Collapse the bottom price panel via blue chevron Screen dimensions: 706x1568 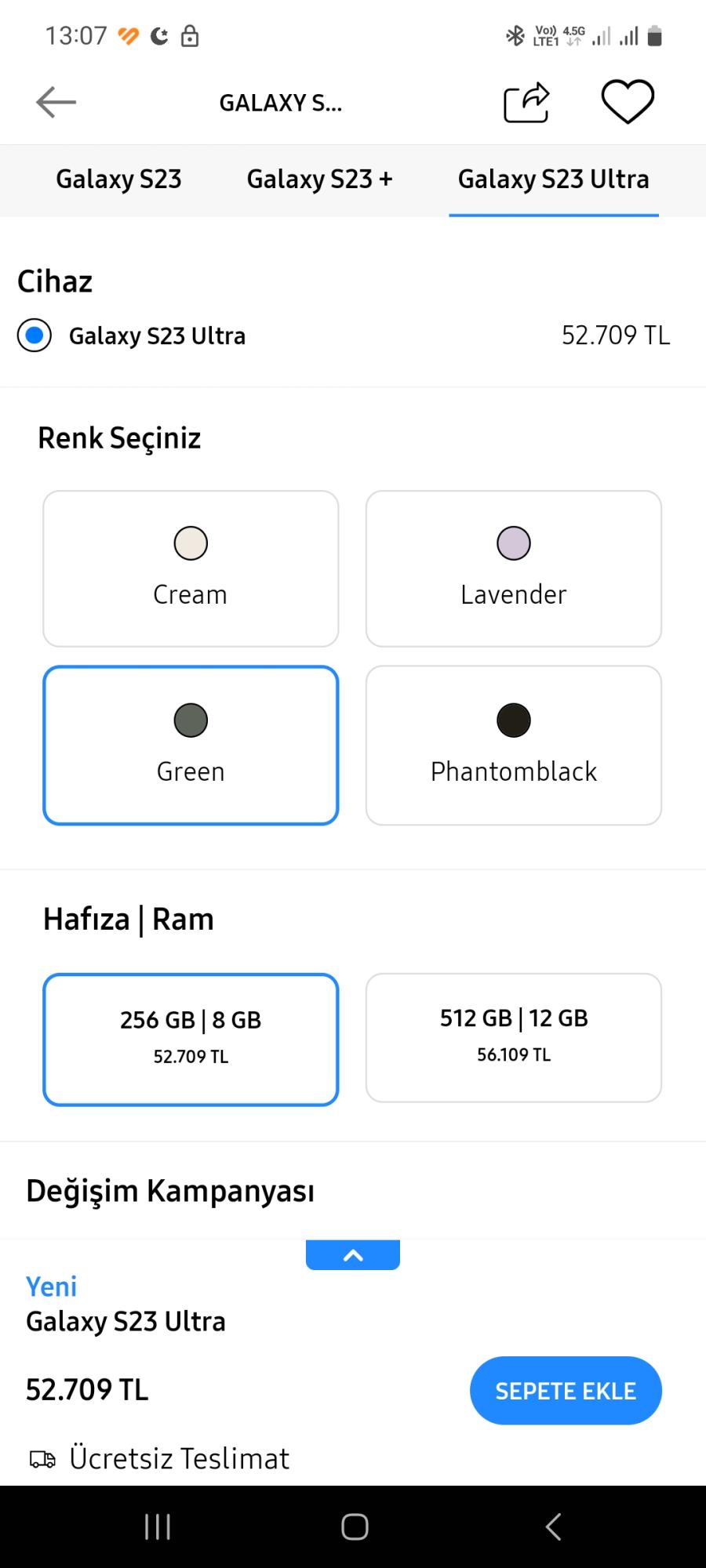click(352, 1254)
